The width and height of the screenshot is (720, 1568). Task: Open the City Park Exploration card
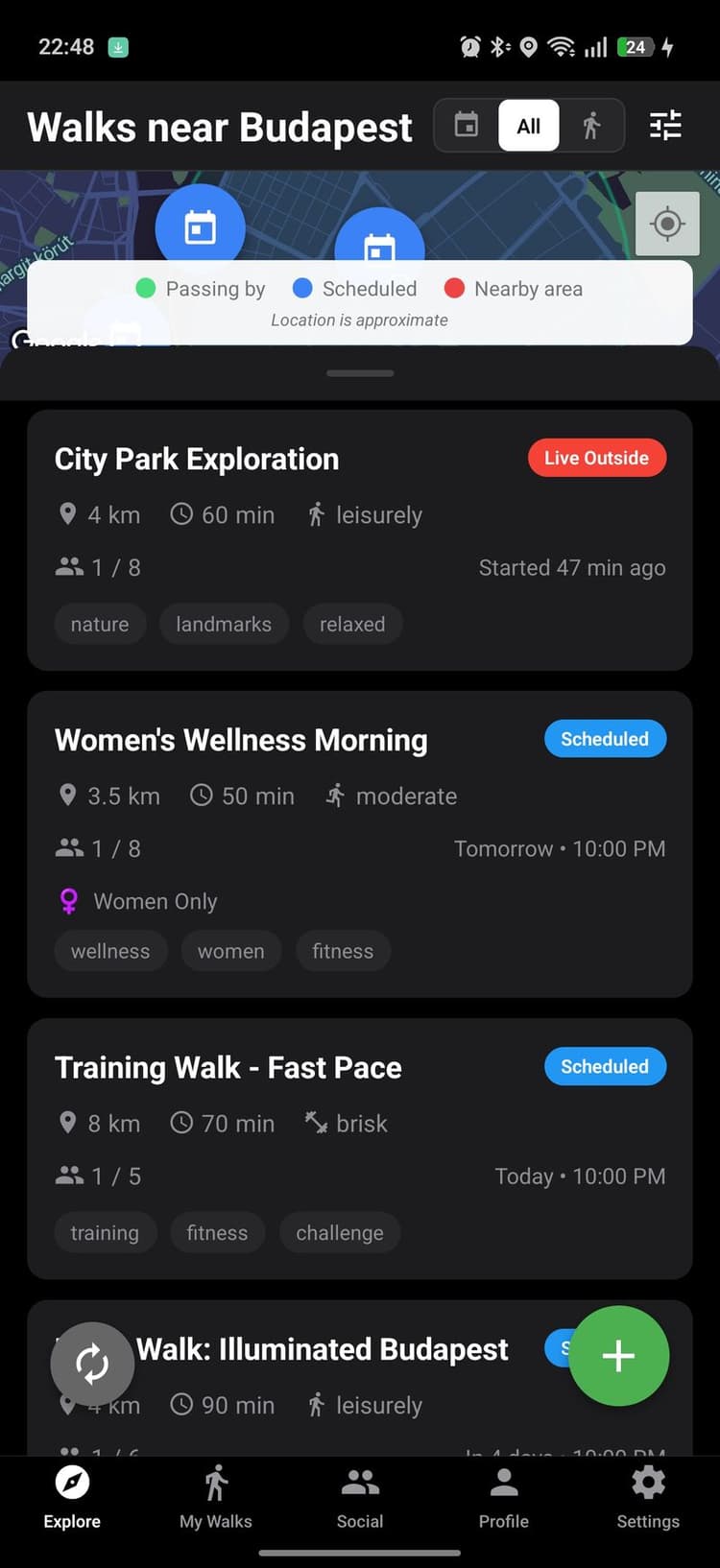pyautogui.click(x=360, y=537)
